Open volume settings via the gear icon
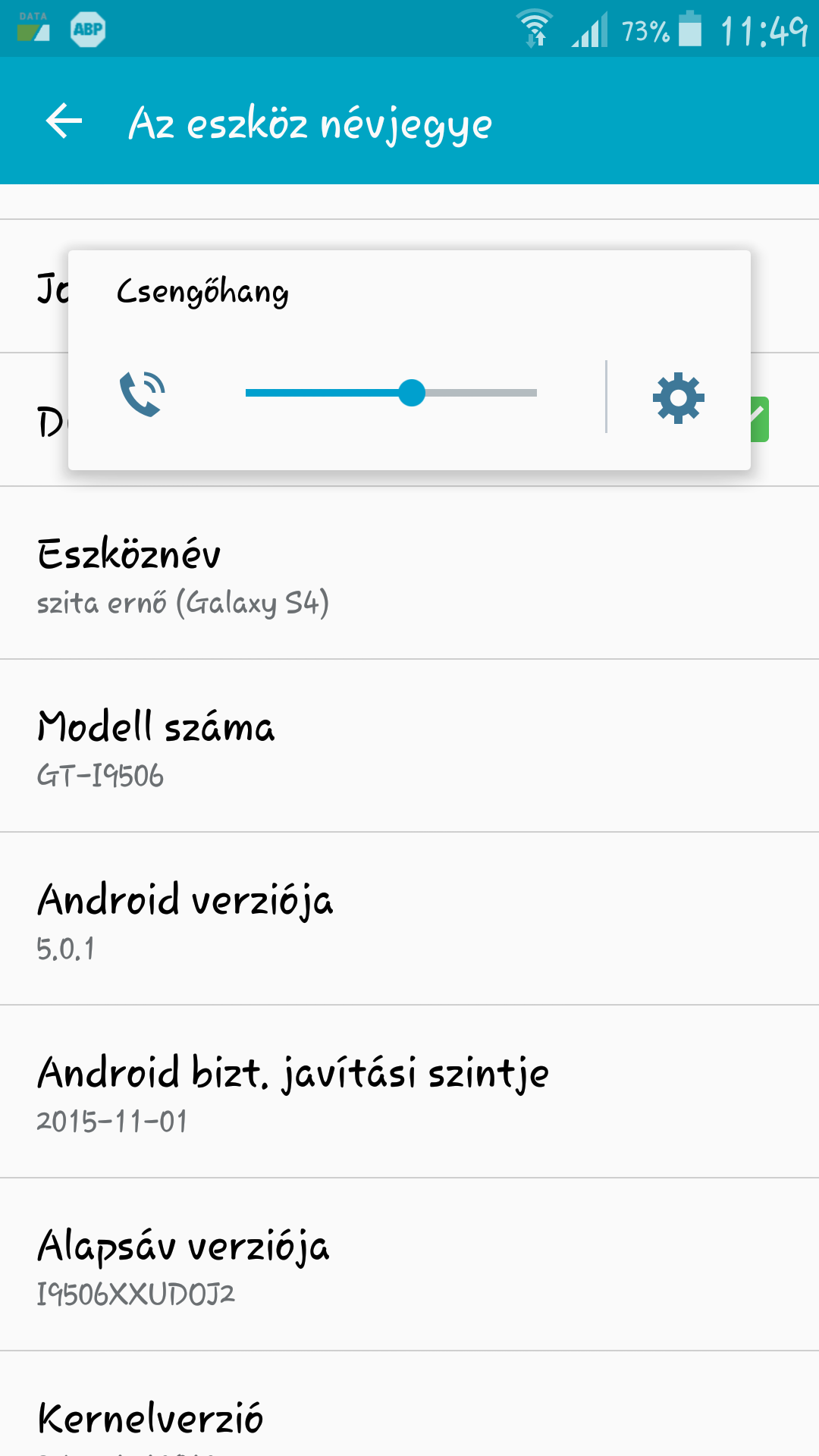 [679, 397]
